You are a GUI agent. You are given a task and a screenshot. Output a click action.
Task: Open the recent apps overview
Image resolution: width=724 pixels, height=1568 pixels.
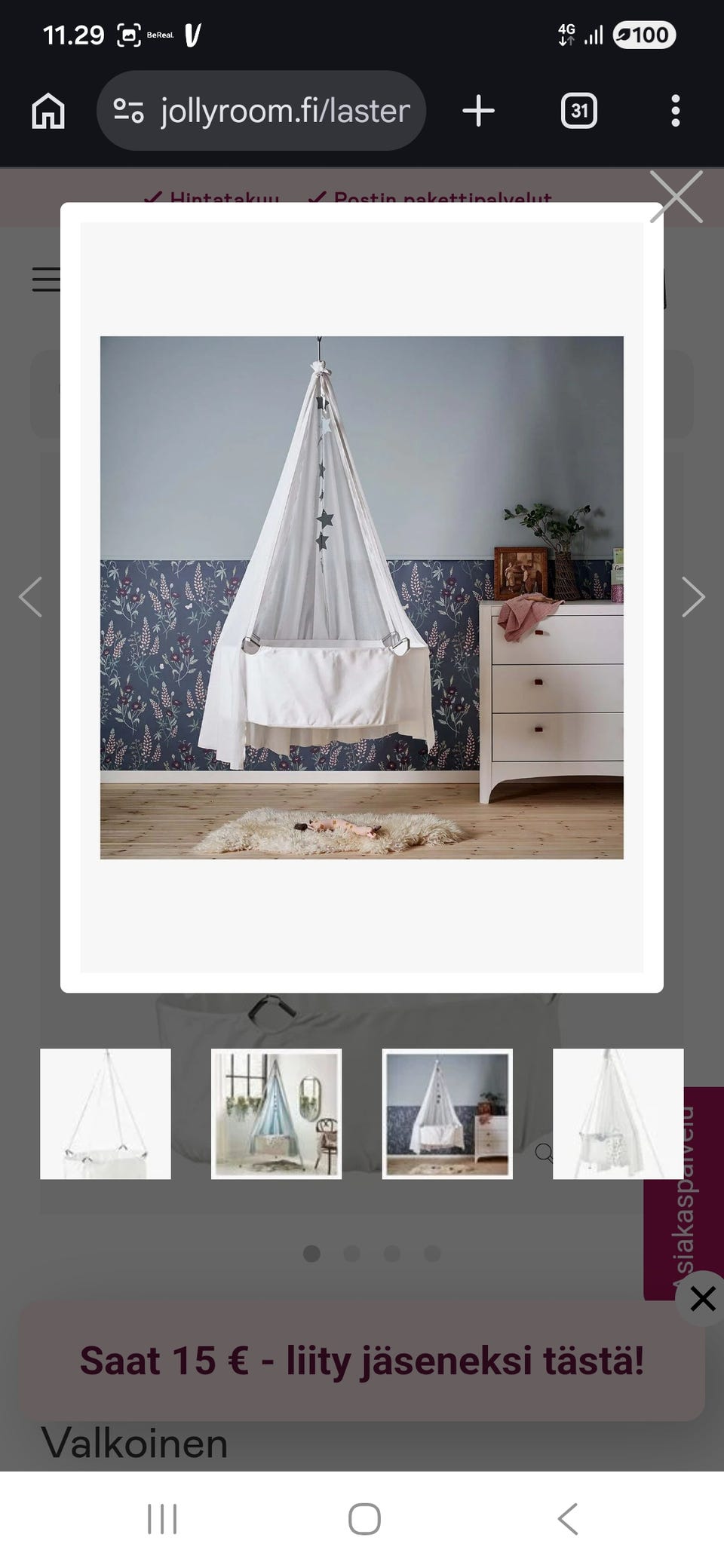(x=162, y=1519)
